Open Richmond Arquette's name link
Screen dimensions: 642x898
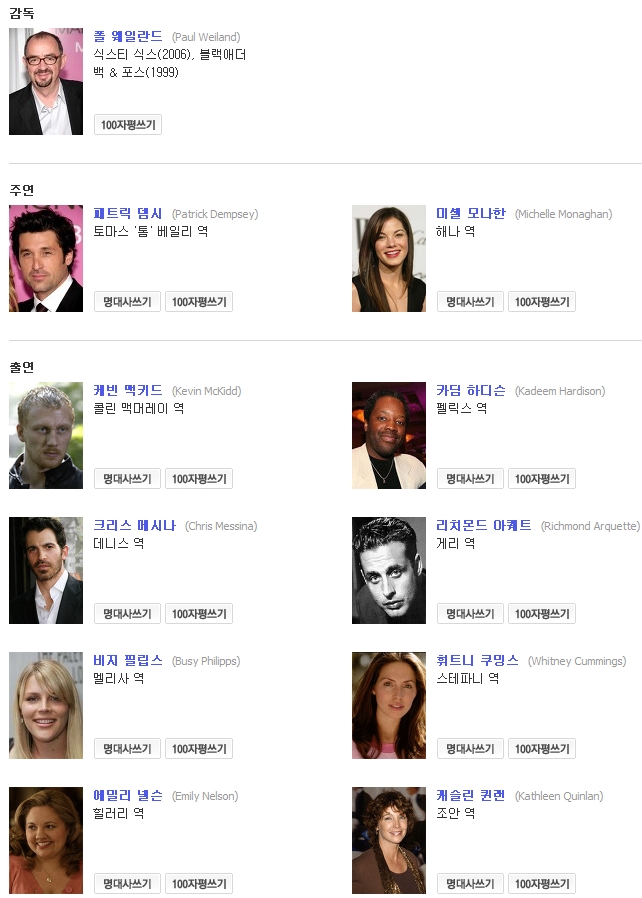pos(484,526)
